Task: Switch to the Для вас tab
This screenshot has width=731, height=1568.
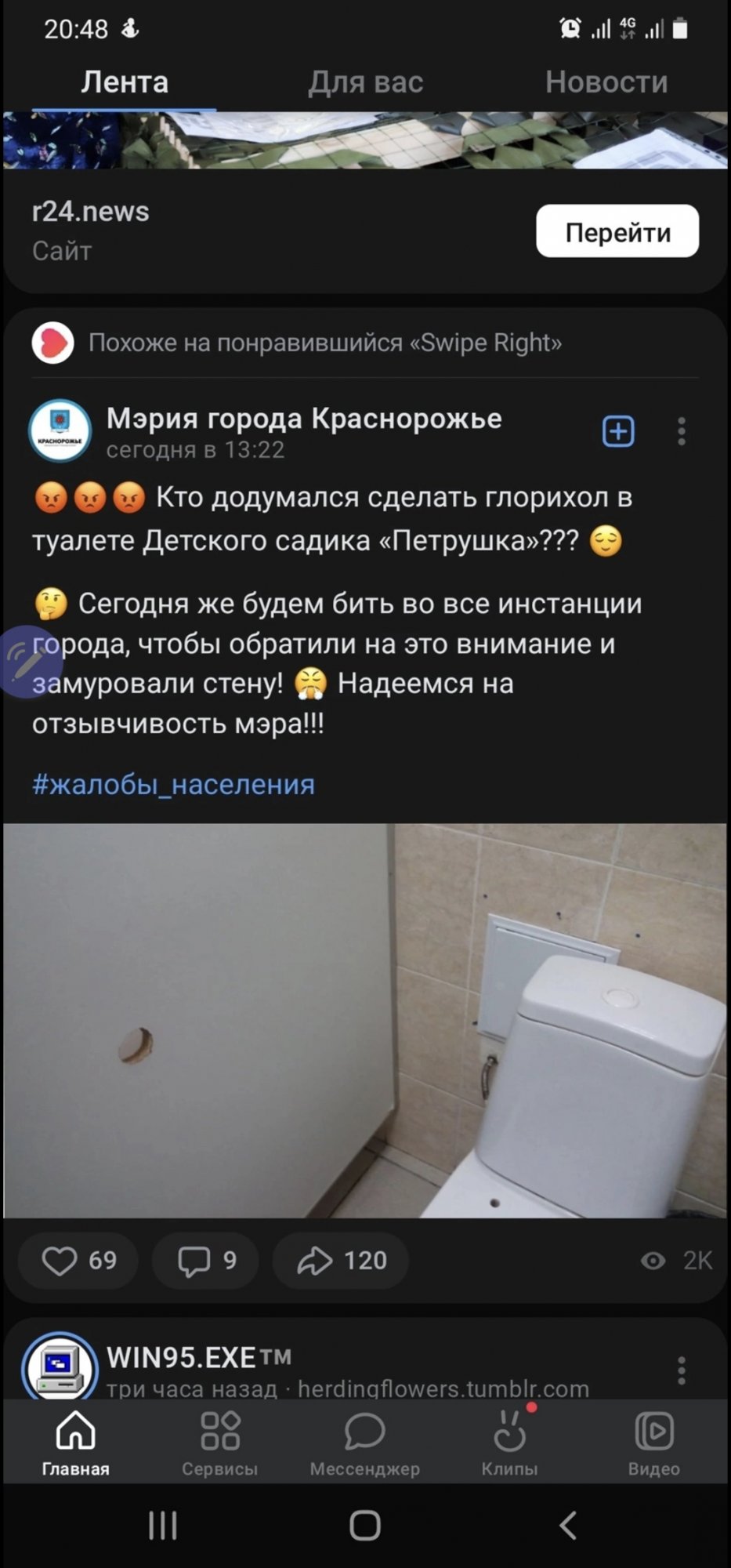Action: tap(365, 82)
